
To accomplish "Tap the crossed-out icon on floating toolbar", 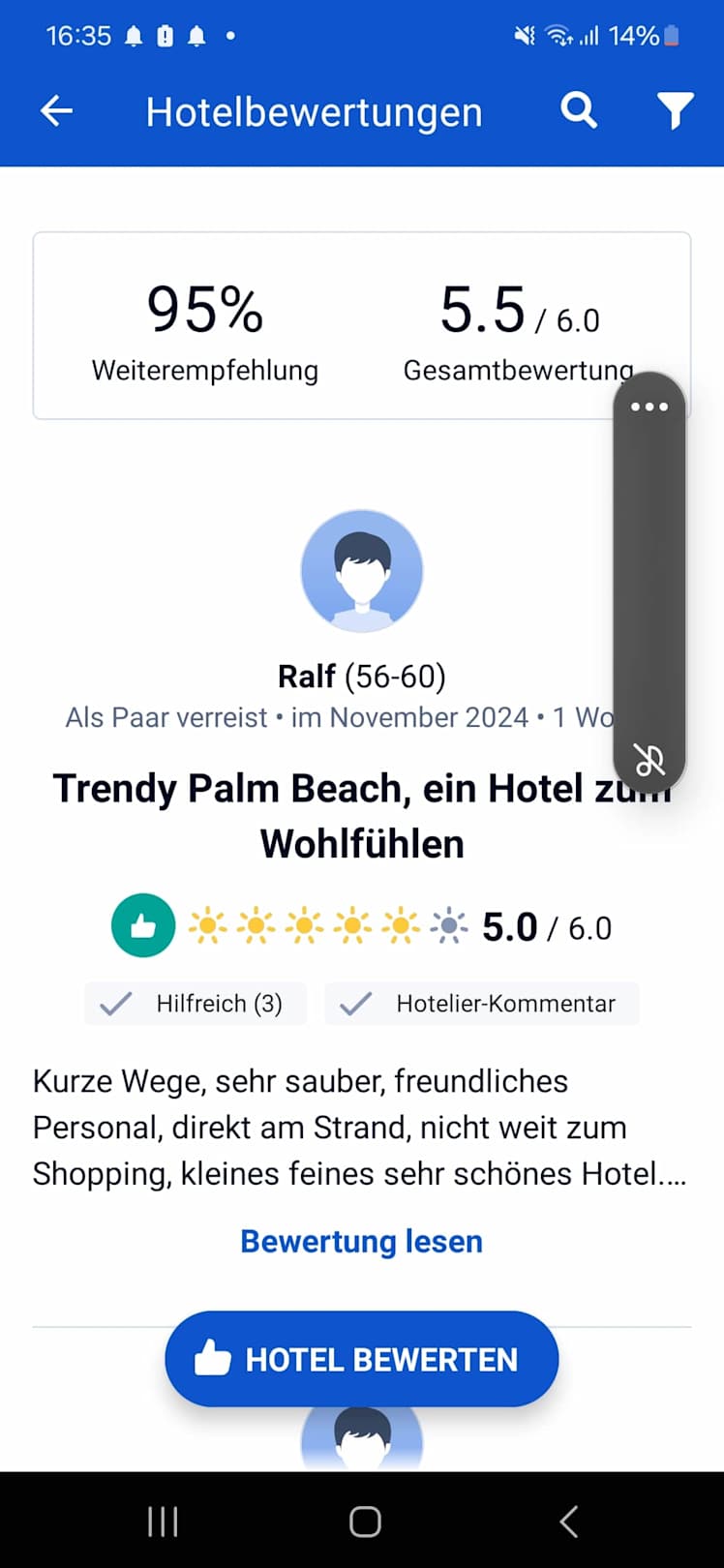I will (x=649, y=760).
